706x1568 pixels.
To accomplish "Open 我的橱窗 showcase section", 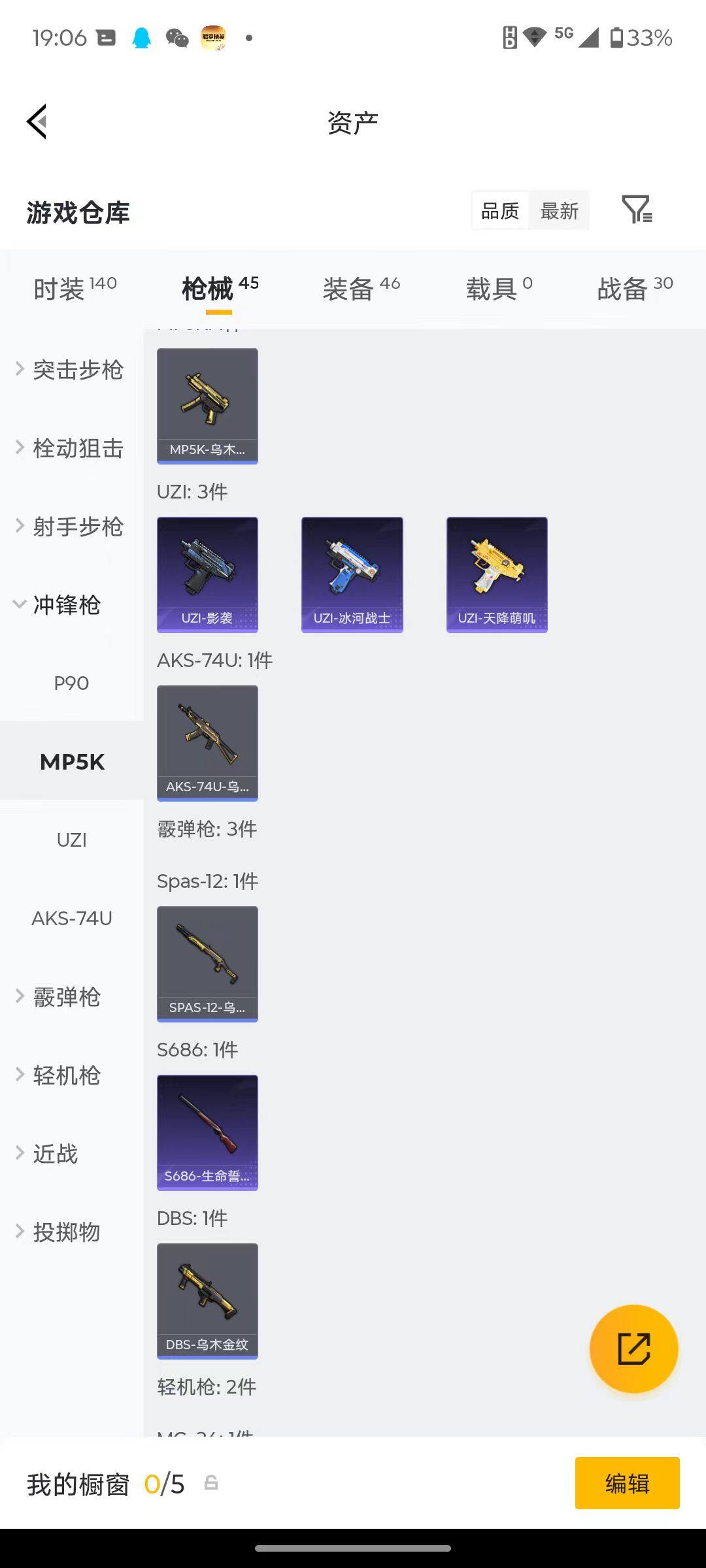I will pyautogui.click(x=78, y=1483).
